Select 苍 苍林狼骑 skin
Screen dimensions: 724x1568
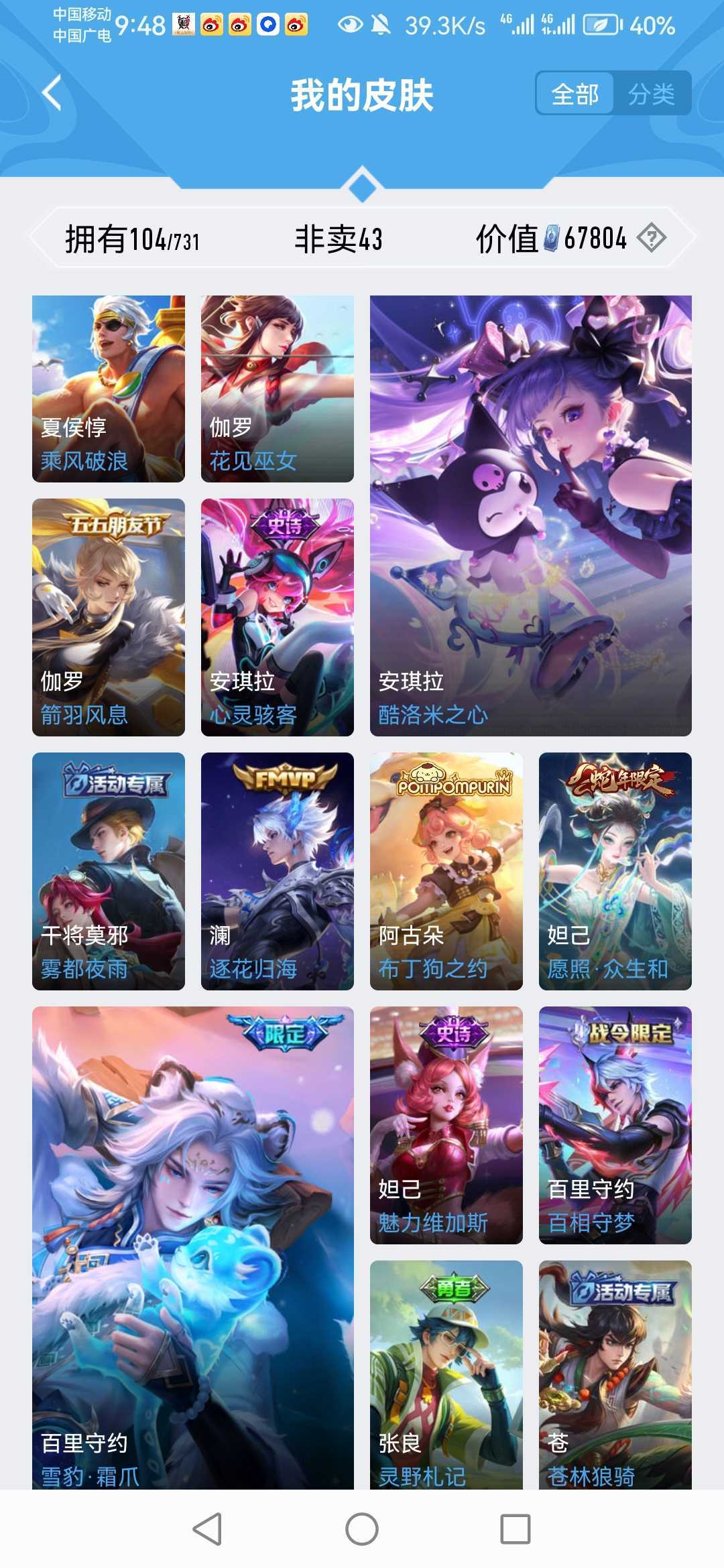tap(615, 1374)
